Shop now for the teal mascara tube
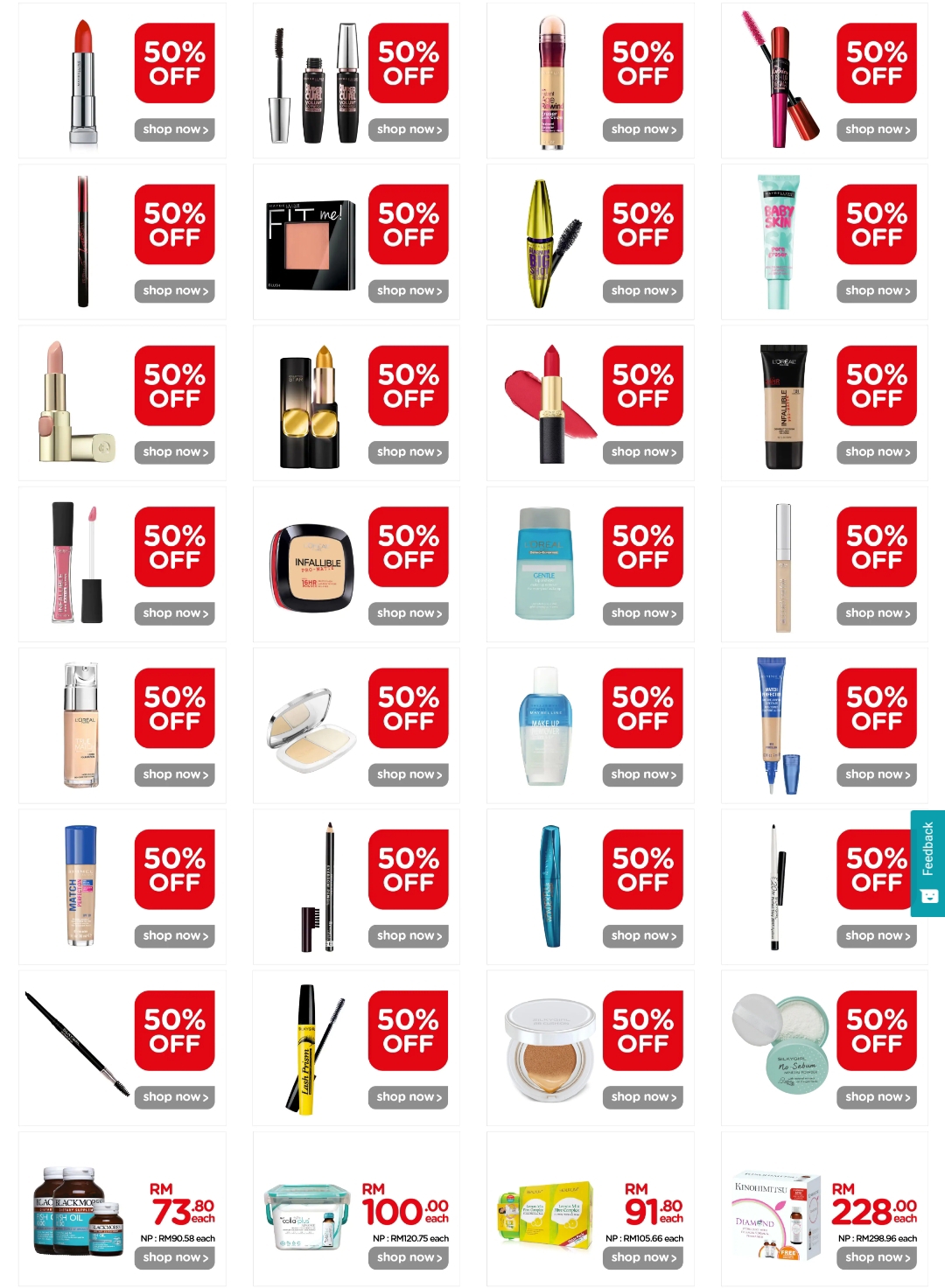Image resolution: width=945 pixels, height=1288 pixels. [x=643, y=936]
